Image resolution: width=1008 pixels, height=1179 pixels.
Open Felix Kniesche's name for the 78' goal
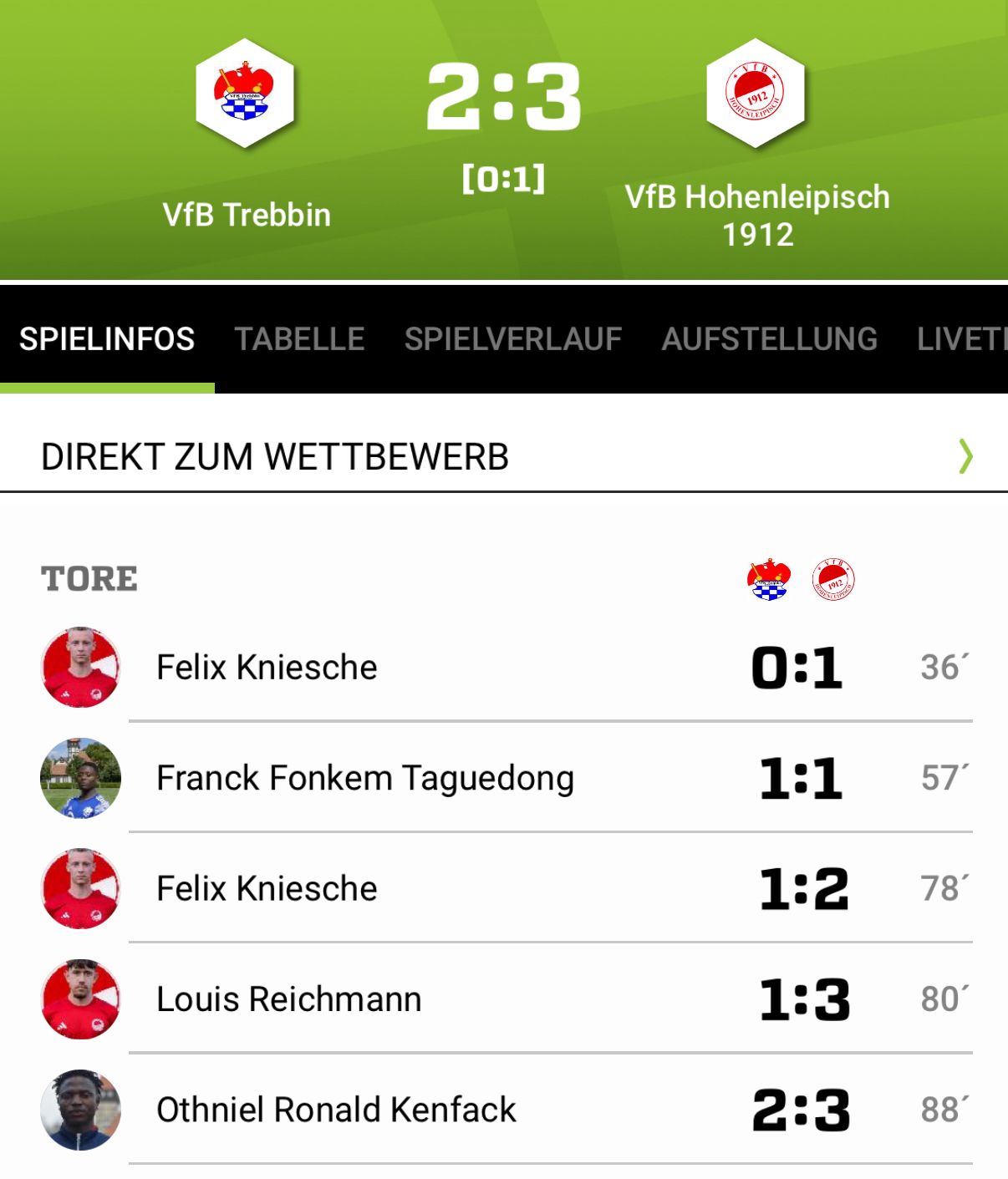pos(266,888)
